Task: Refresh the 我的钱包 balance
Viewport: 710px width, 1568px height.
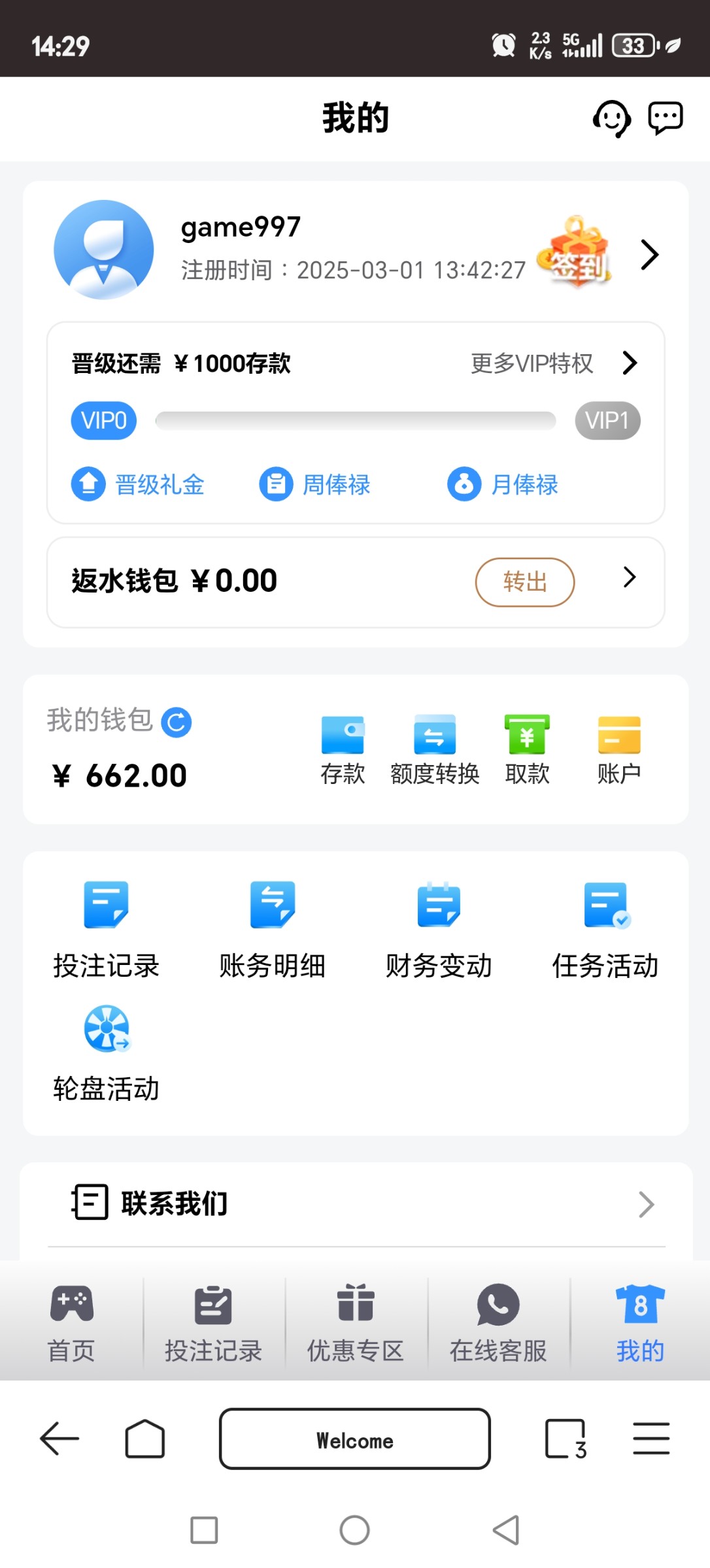Action: 177,723
